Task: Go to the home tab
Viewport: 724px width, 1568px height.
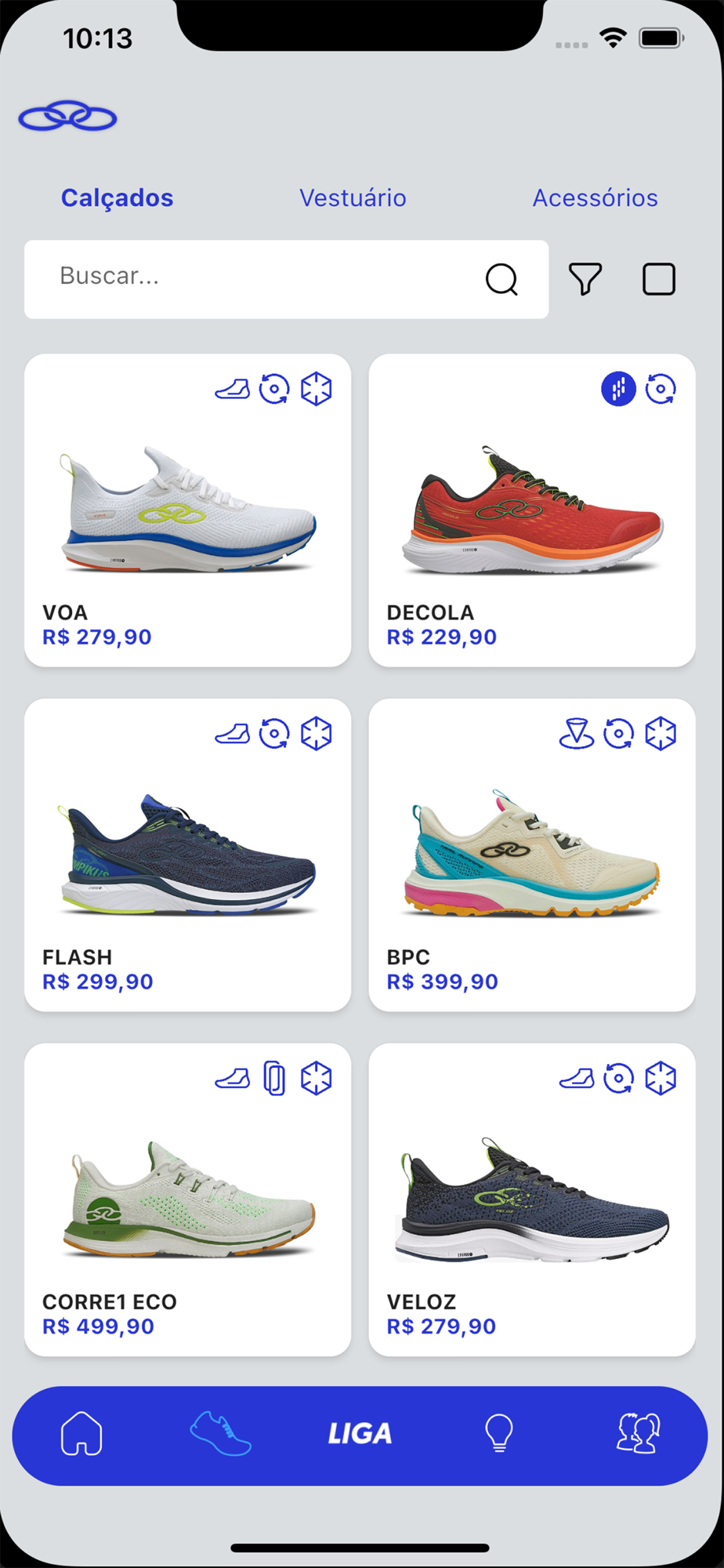Action: point(81,1434)
